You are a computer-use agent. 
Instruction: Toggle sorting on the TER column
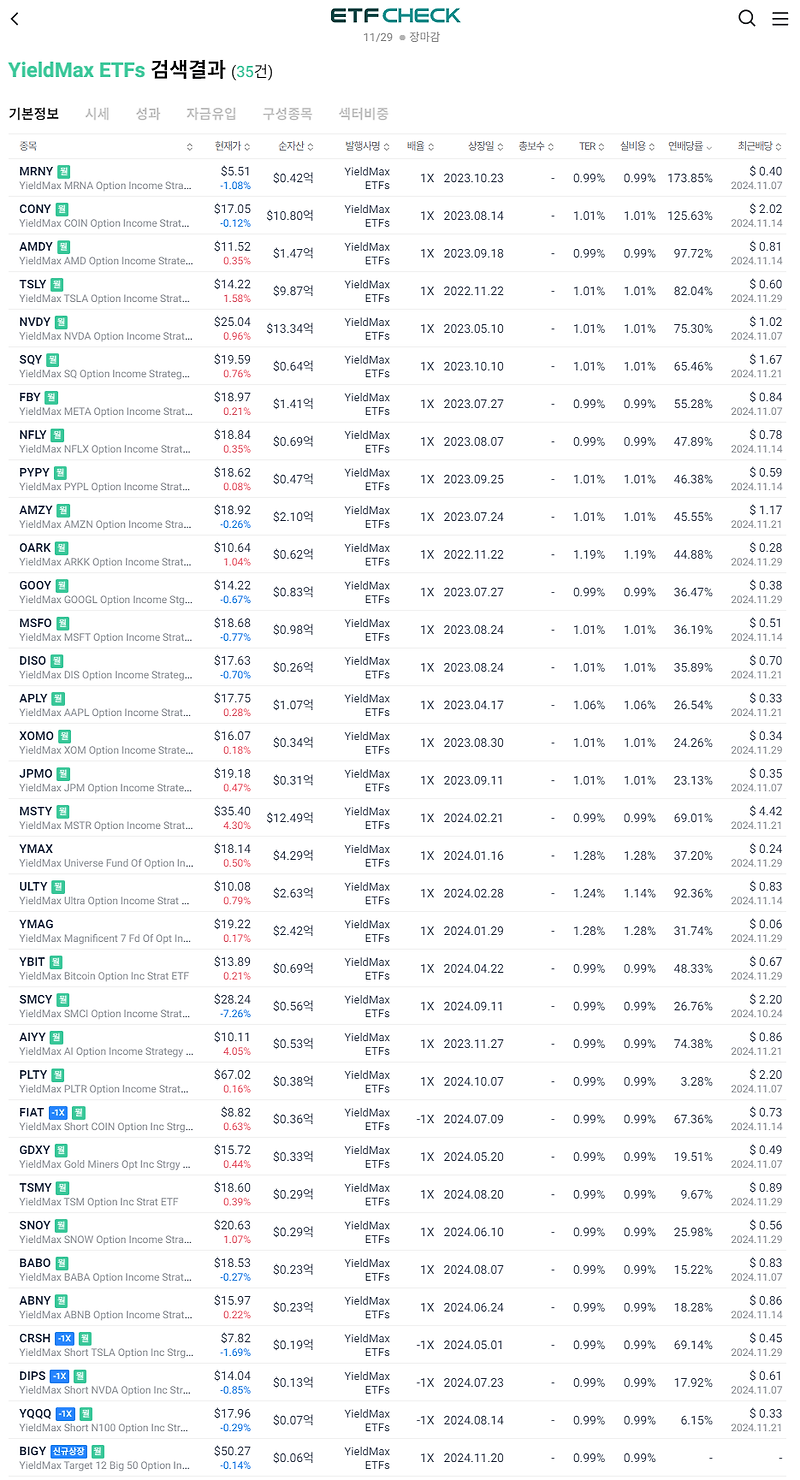601,146
